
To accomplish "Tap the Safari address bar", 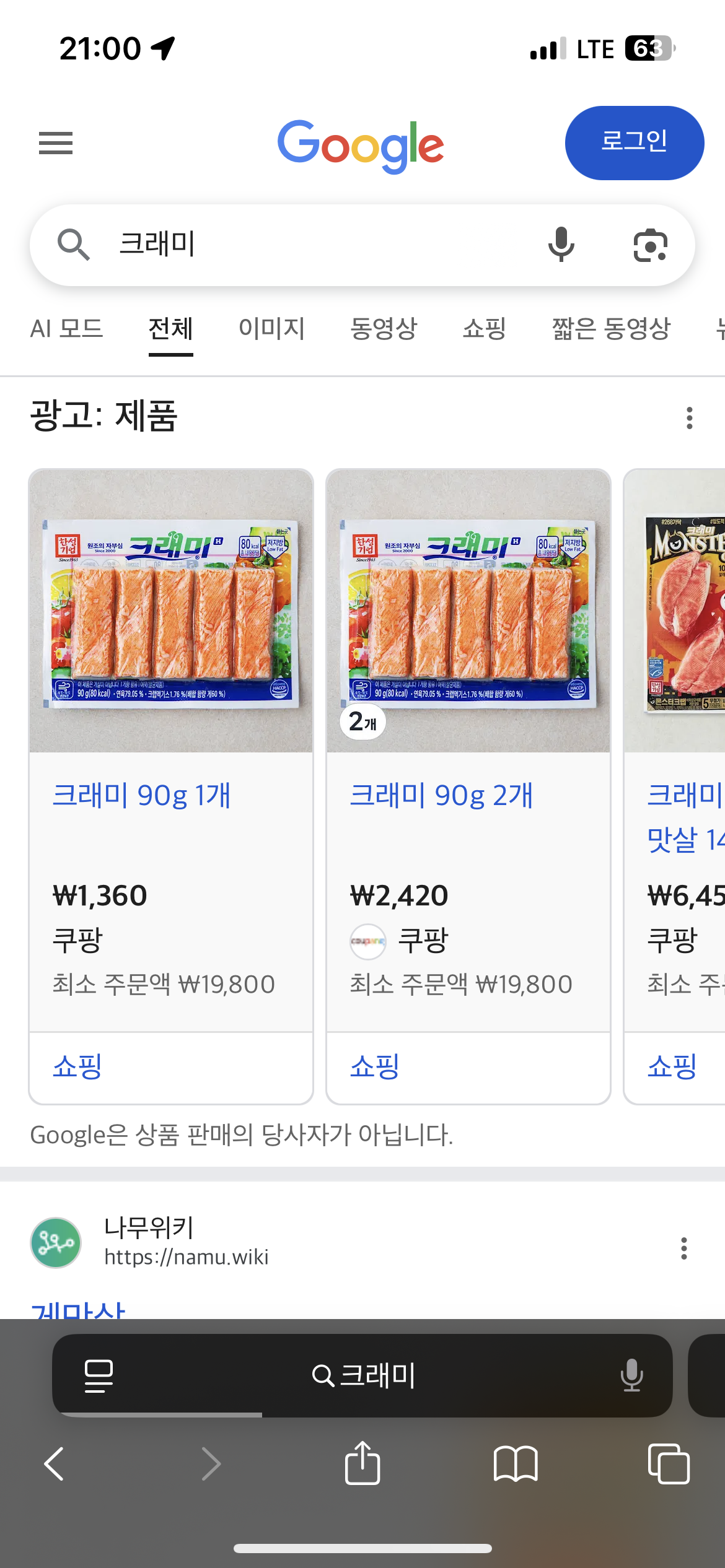I will tap(362, 1375).
